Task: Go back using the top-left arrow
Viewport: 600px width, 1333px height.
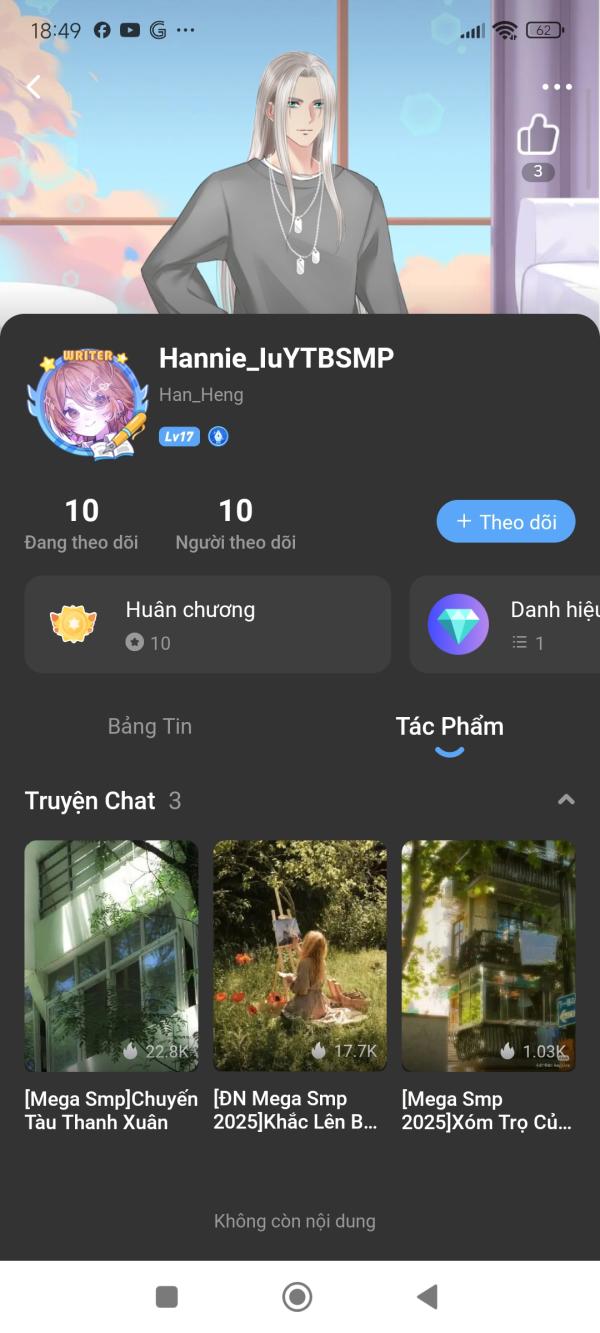Action: tap(34, 87)
